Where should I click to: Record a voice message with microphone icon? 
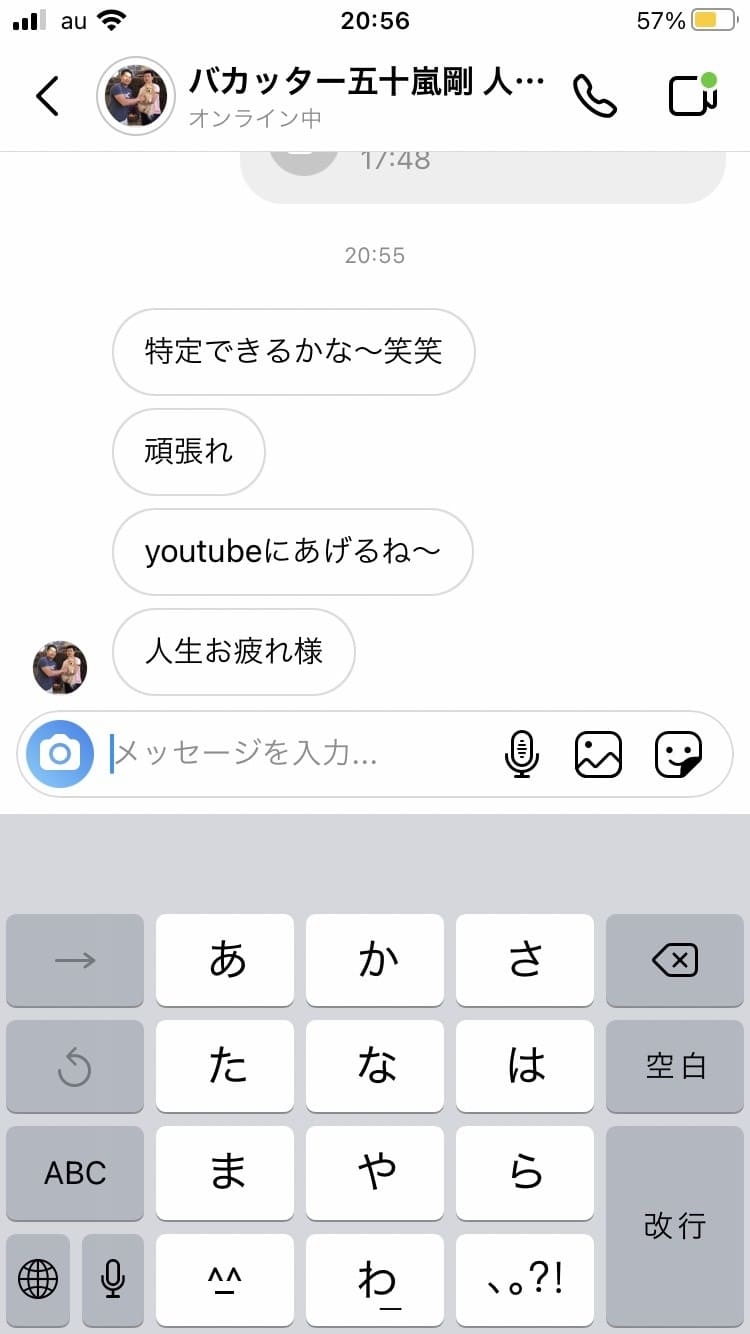click(521, 754)
